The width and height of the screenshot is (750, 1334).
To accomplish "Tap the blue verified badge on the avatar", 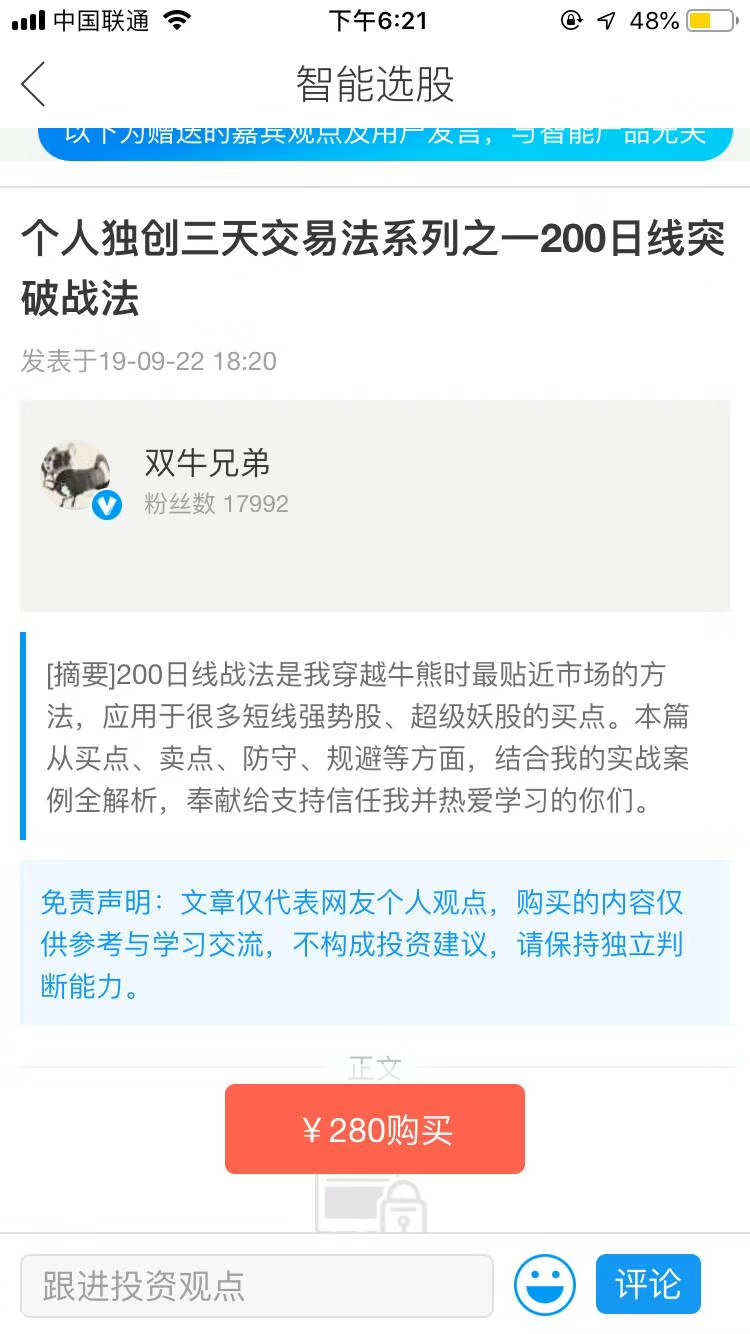I will (x=107, y=505).
